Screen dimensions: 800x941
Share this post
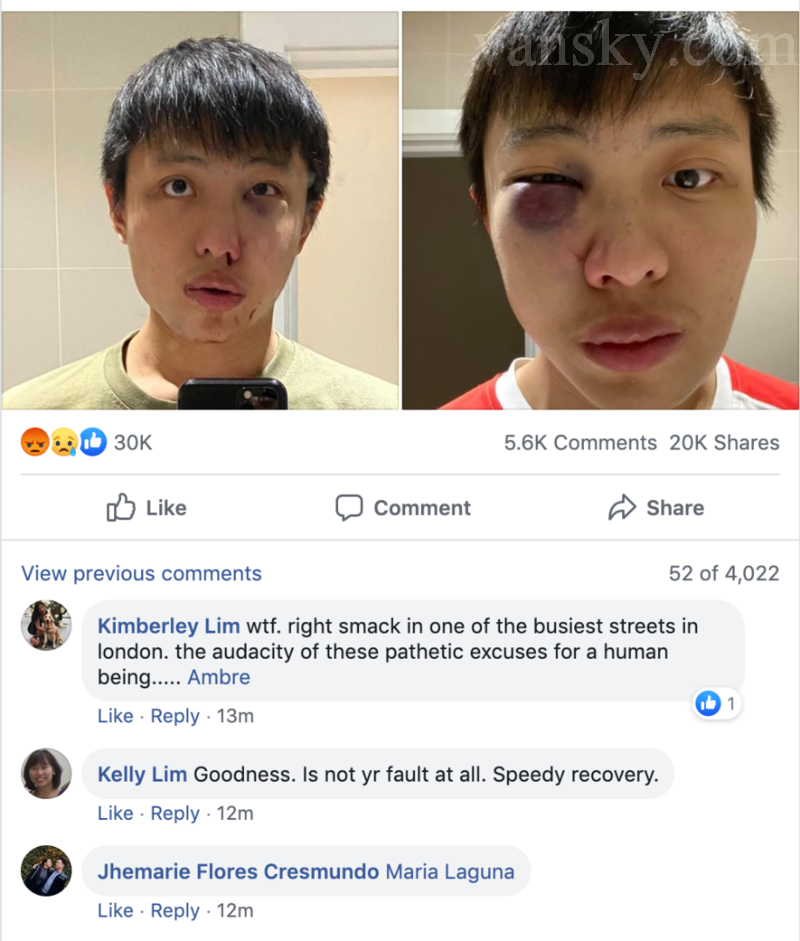click(x=656, y=508)
